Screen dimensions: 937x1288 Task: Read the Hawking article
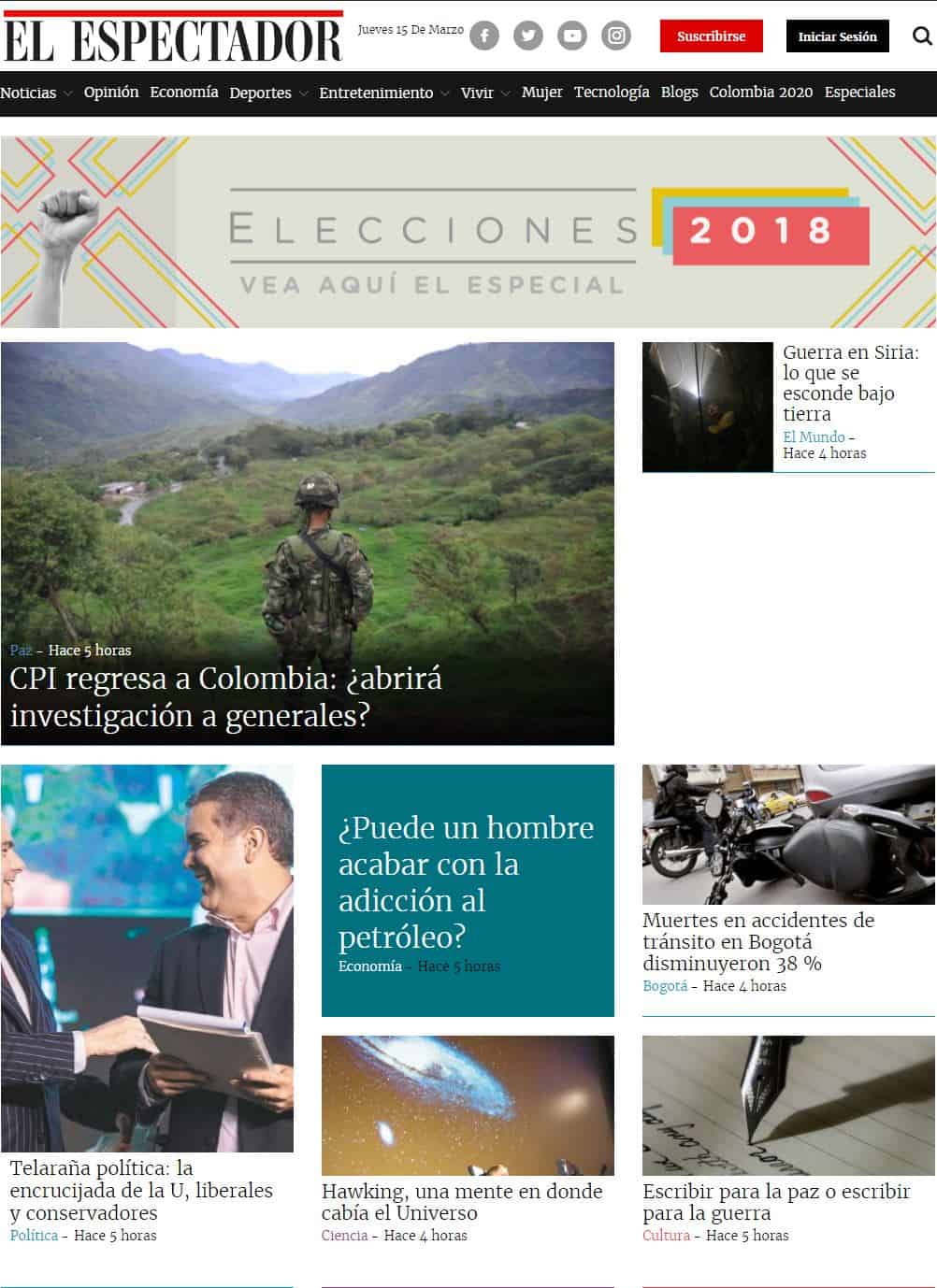(462, 1201)
